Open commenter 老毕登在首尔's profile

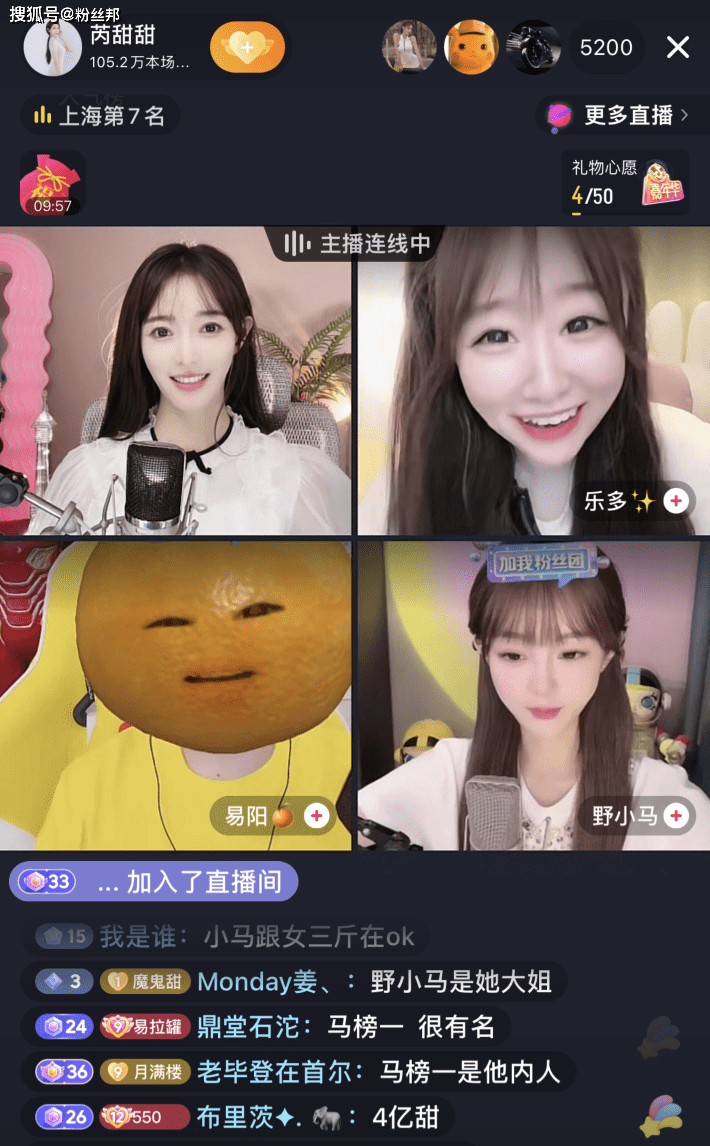tap(274, 1072)
